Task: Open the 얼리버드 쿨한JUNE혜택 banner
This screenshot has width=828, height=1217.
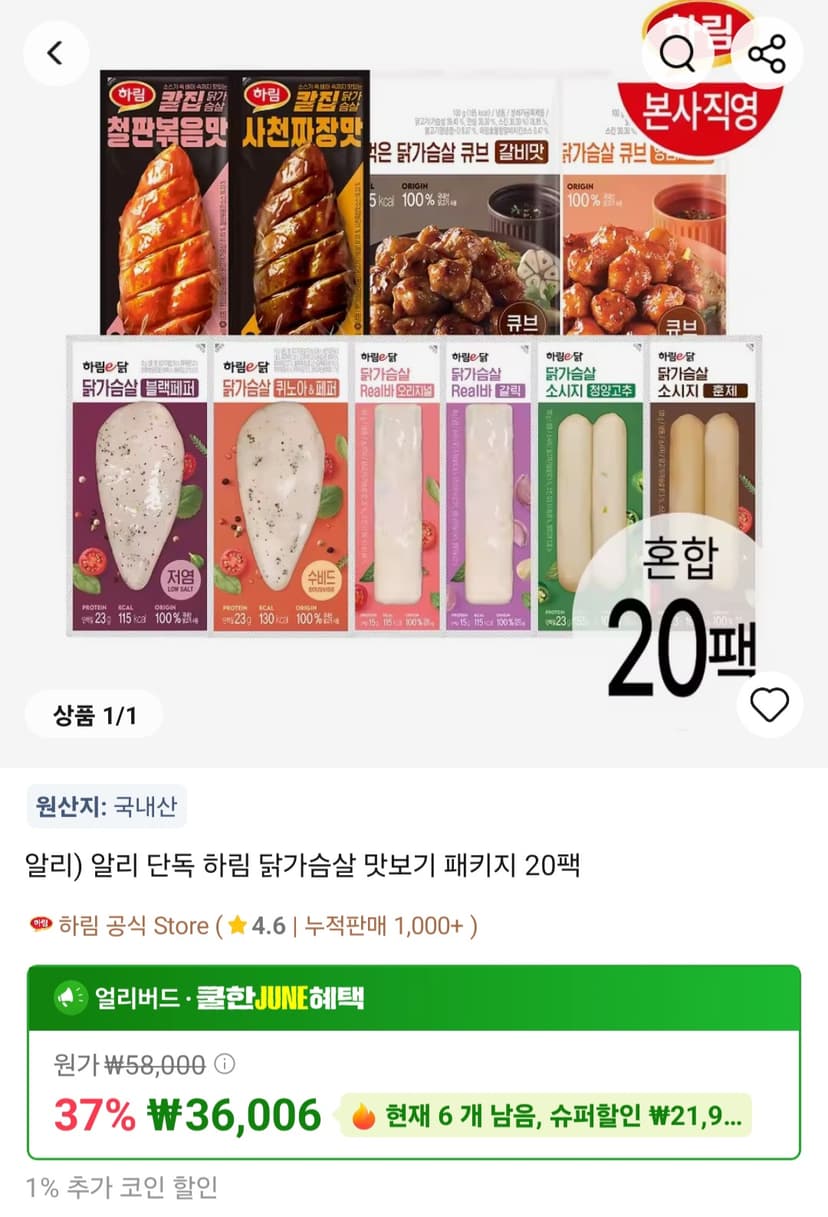Action: click(x=414, y=998)
